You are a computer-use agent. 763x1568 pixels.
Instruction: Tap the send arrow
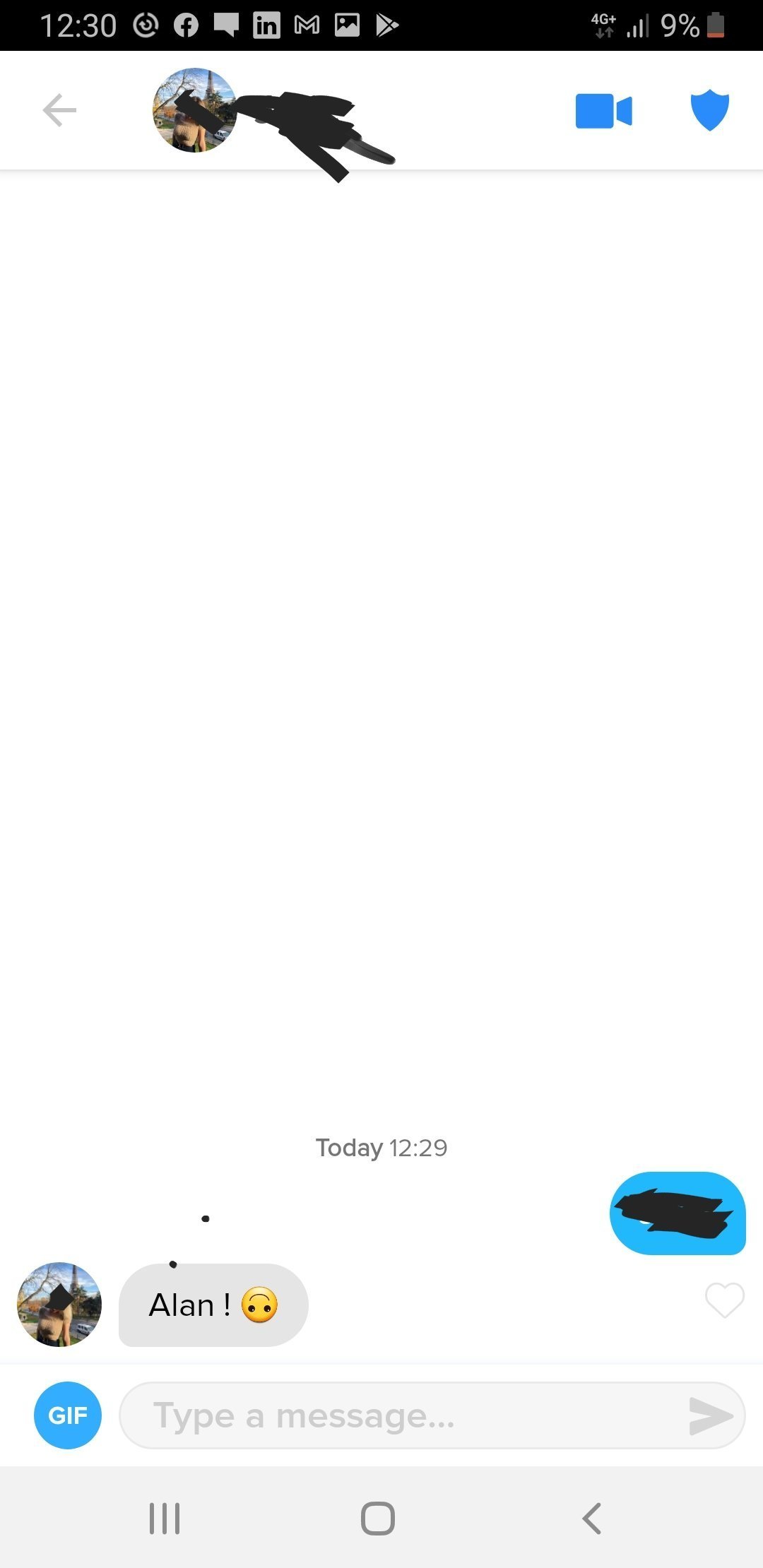tap(711, 1415)
